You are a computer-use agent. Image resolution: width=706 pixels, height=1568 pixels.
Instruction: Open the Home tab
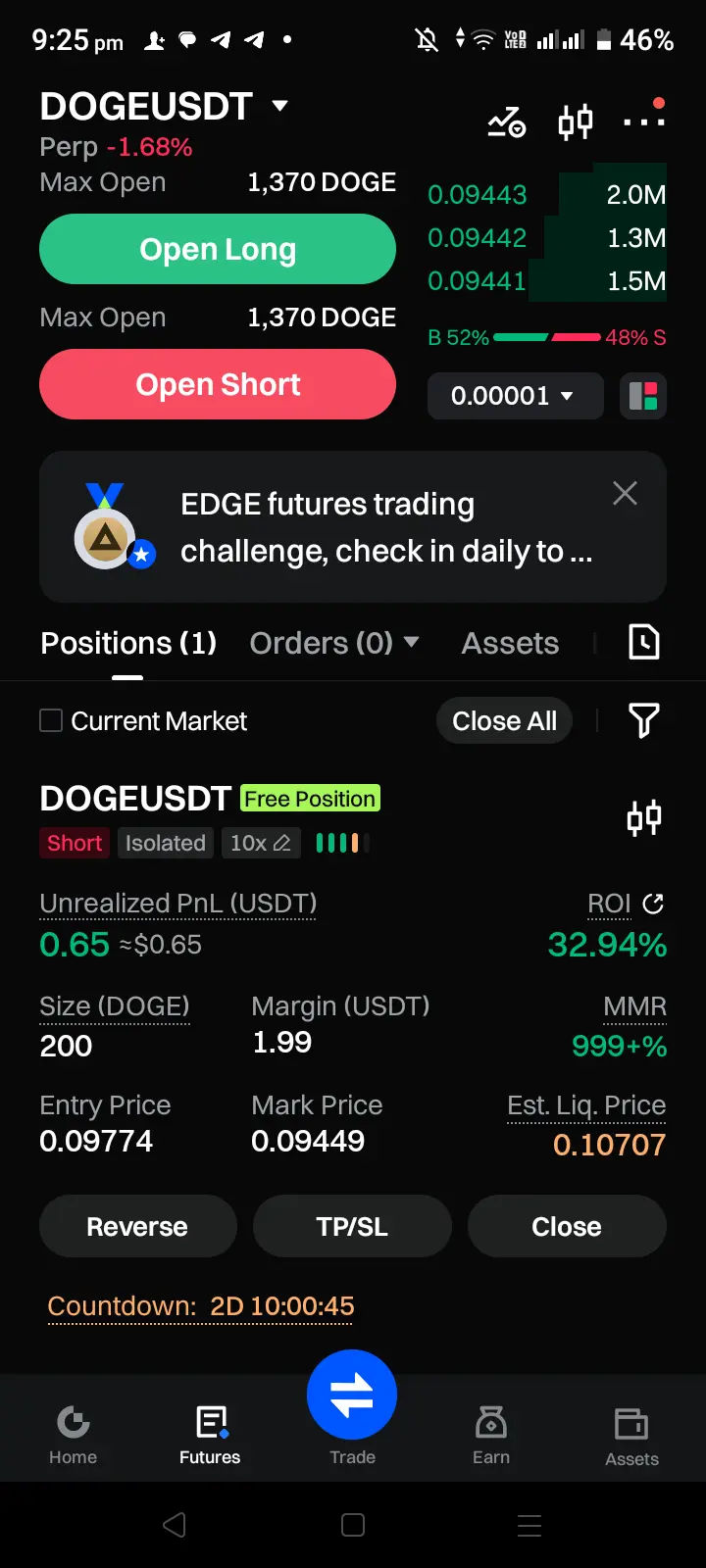coord(74,1435)
